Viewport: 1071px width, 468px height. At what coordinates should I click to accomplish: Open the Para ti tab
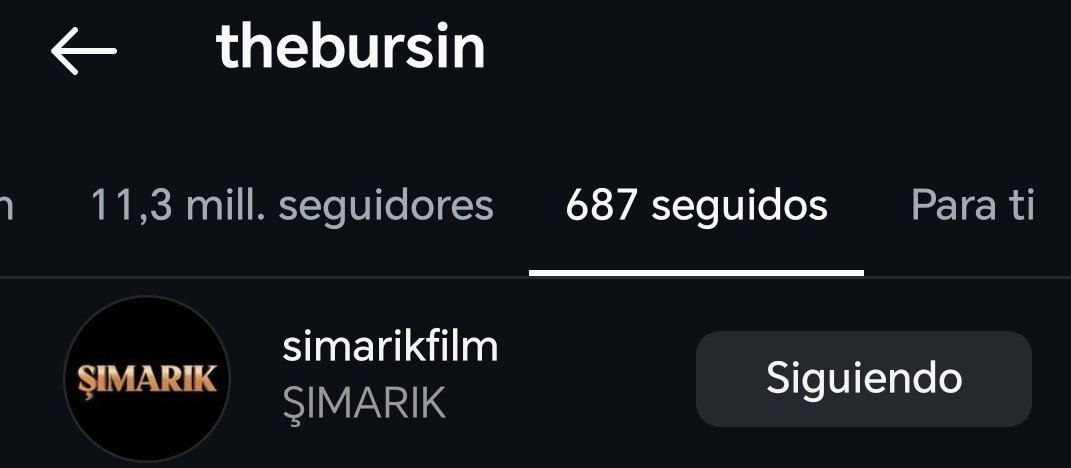pos(972,206)
